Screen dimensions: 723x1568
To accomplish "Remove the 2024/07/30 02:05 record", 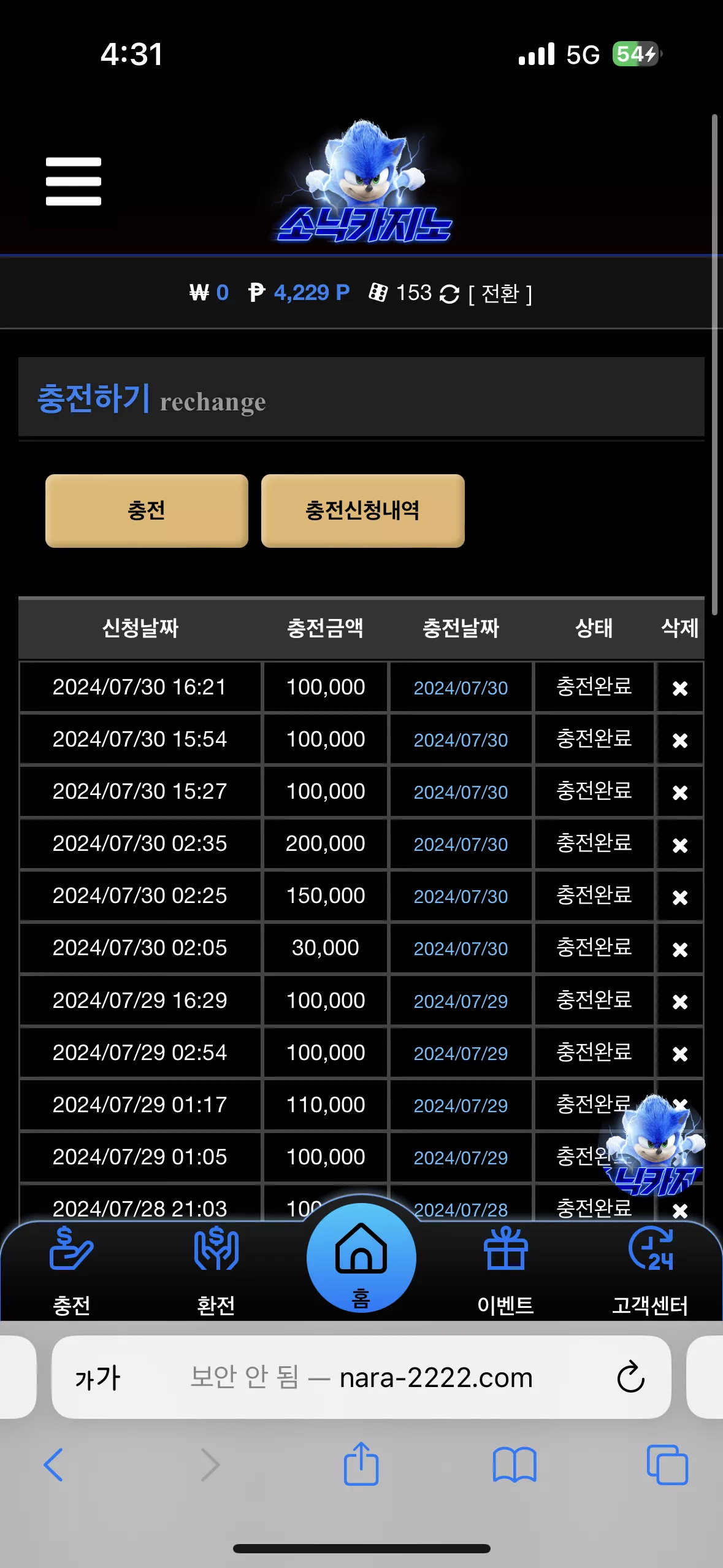I will click(679, 949).
